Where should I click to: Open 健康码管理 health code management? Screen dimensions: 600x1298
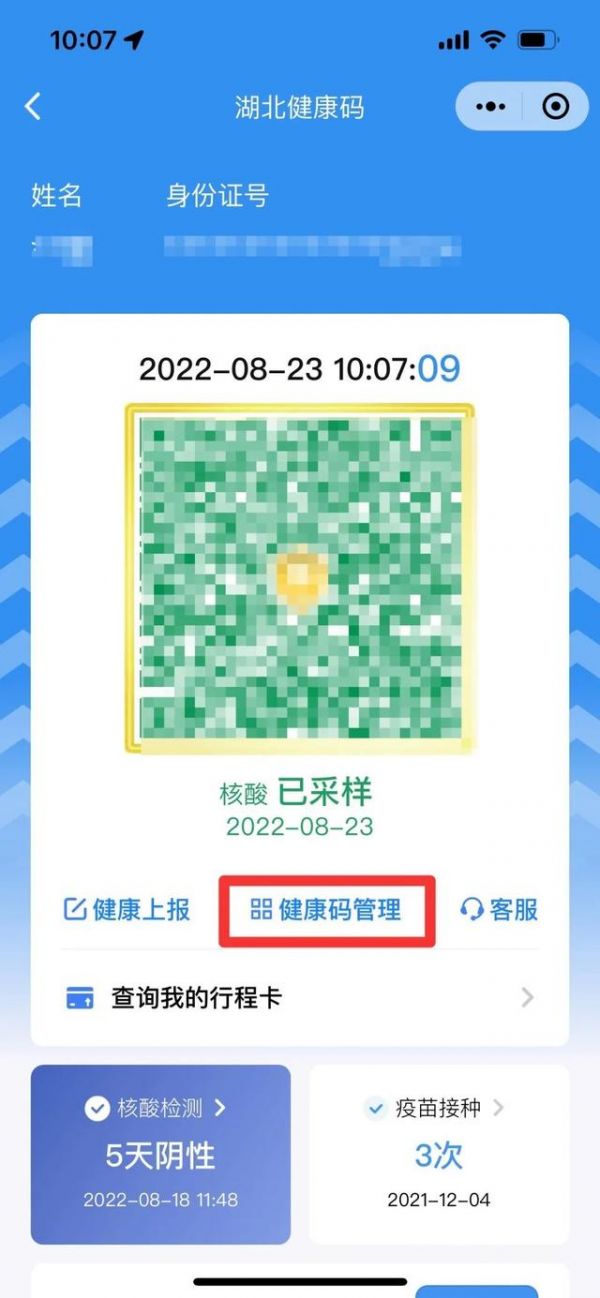(327, 909)
